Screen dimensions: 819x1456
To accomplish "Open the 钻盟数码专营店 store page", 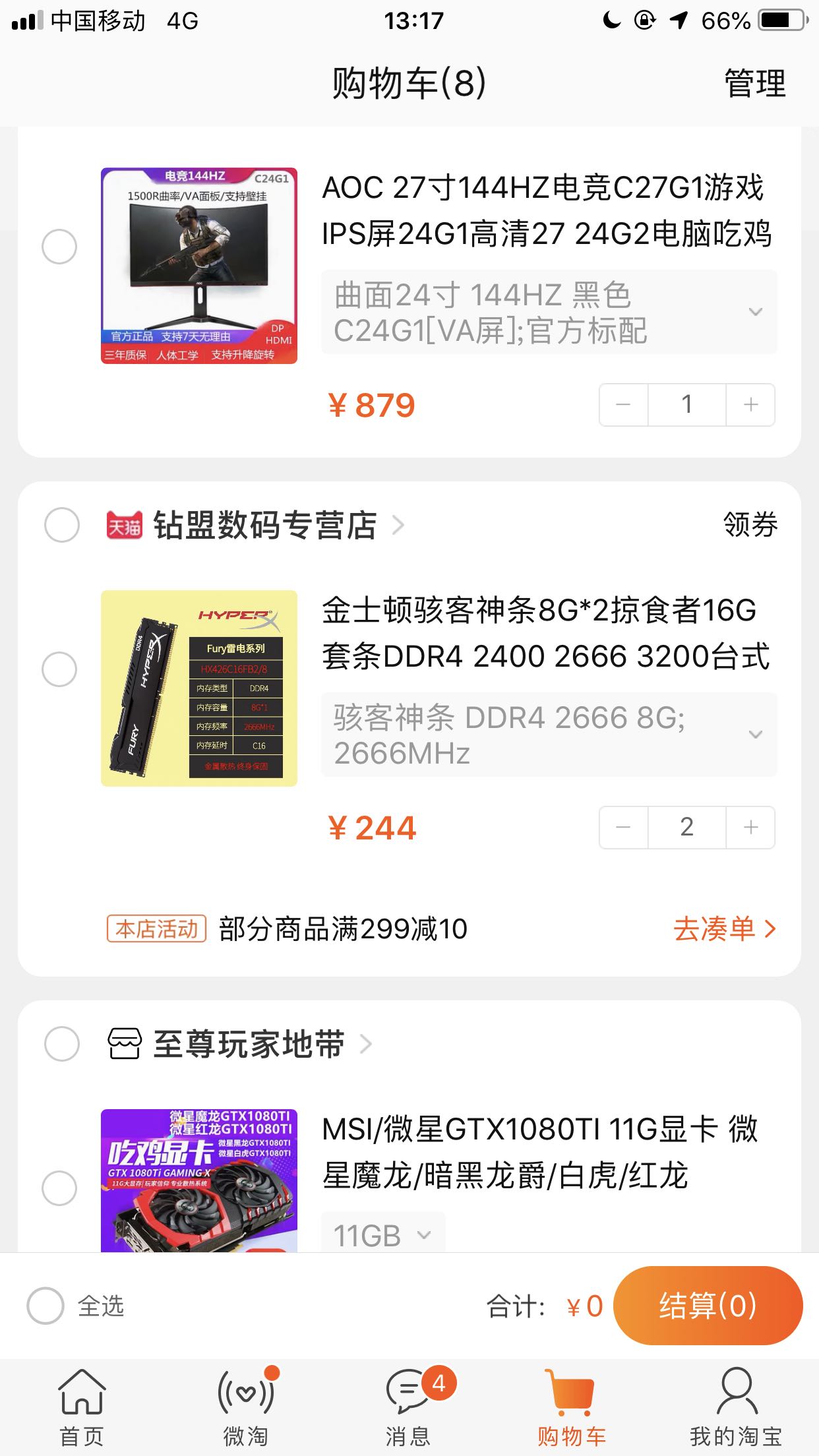I will click(x=265, y=526).
